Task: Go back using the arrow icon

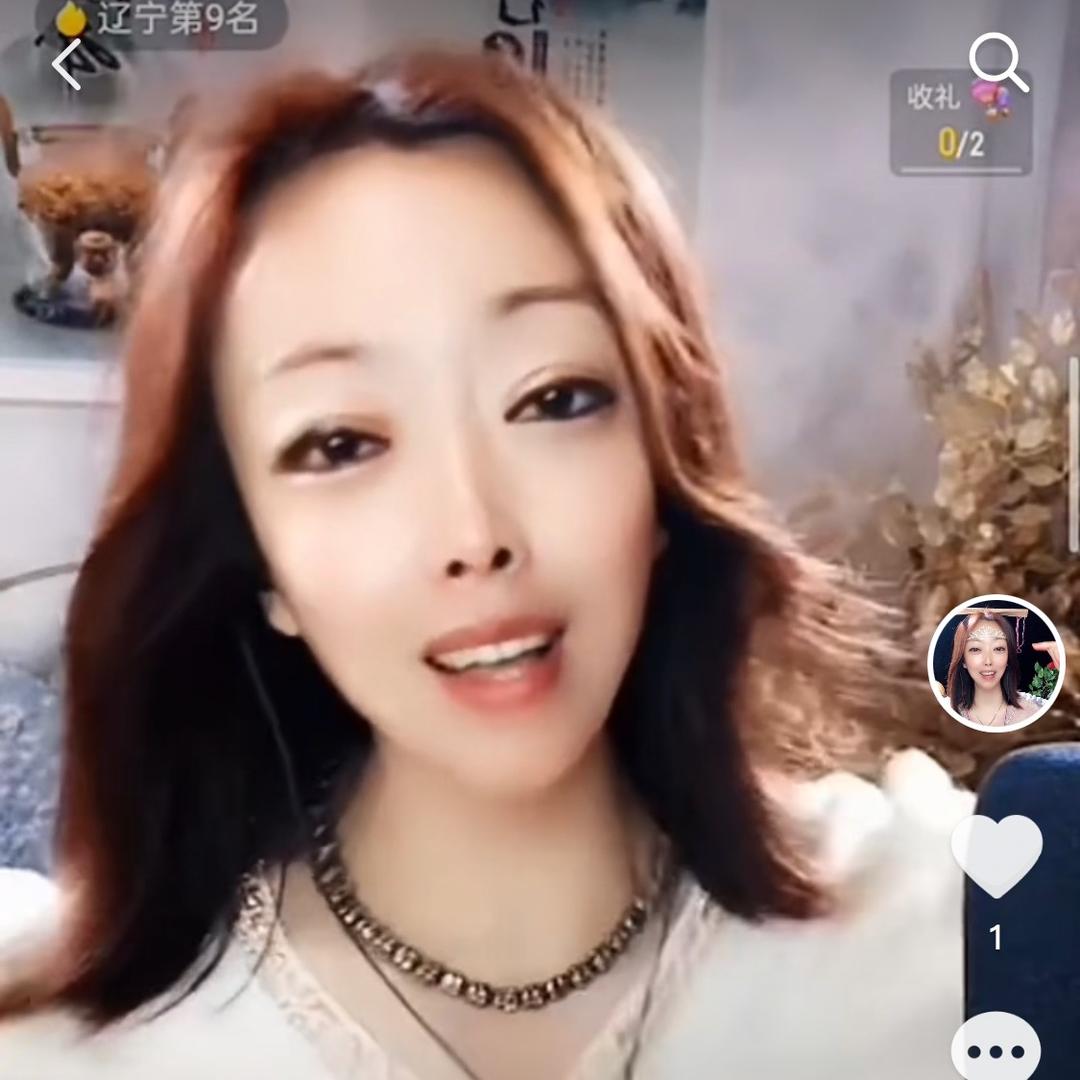Action: [67, 65]
